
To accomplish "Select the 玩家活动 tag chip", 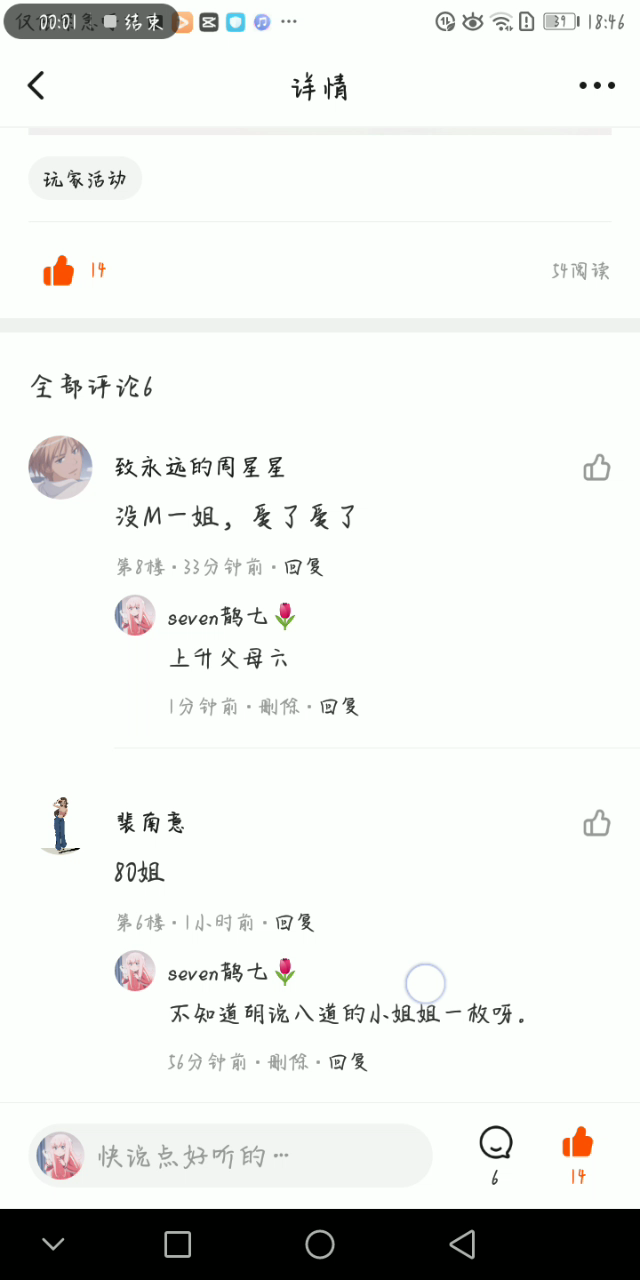I will tap(85, 179).
